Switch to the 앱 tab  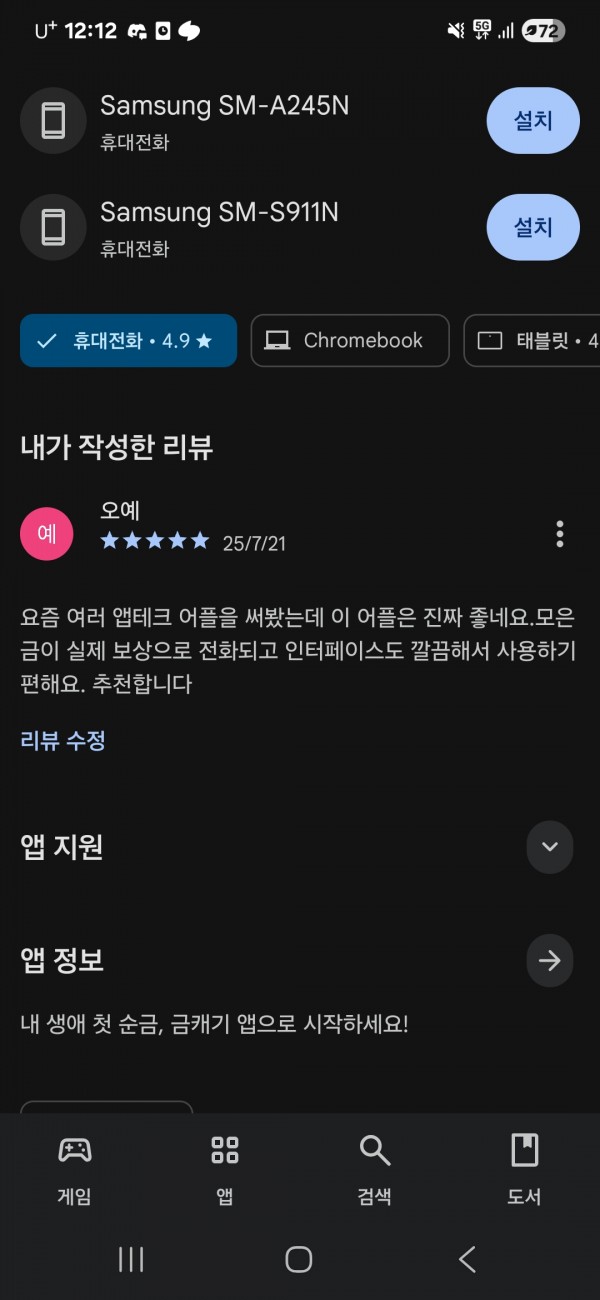(225, 1169)
